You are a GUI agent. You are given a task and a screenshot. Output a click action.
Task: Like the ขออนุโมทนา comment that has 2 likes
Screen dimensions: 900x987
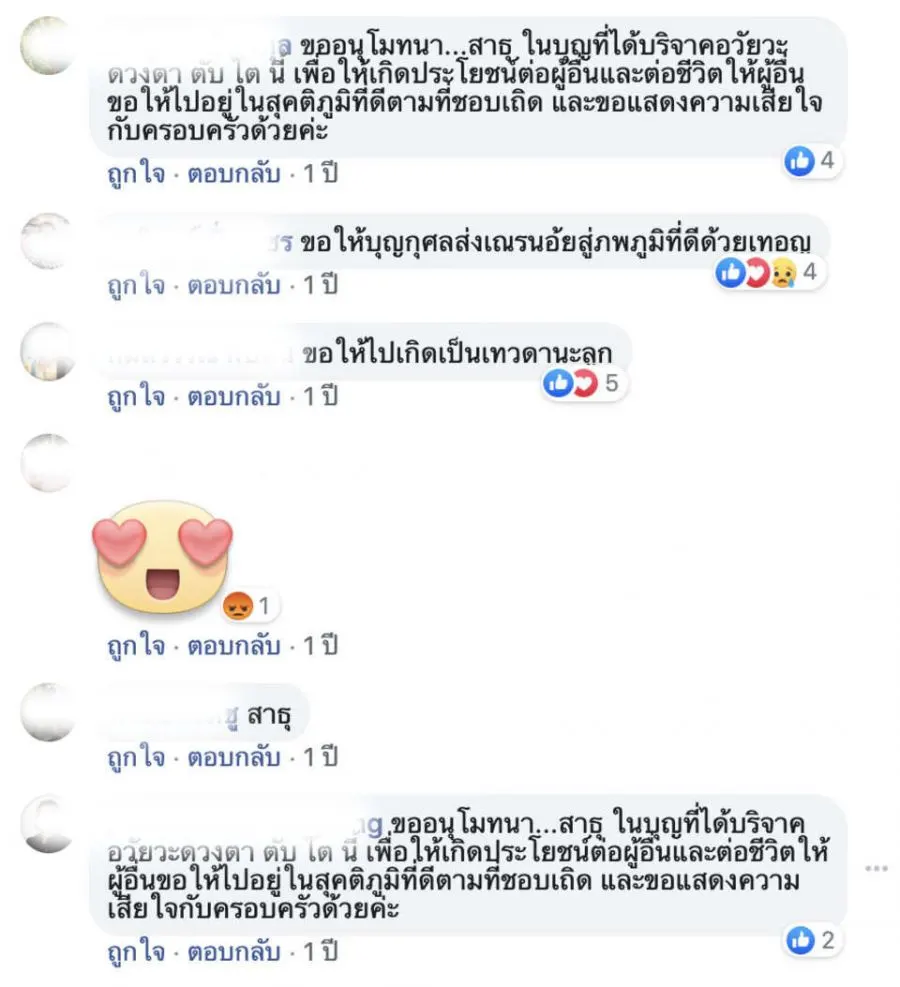click(135, 951)
